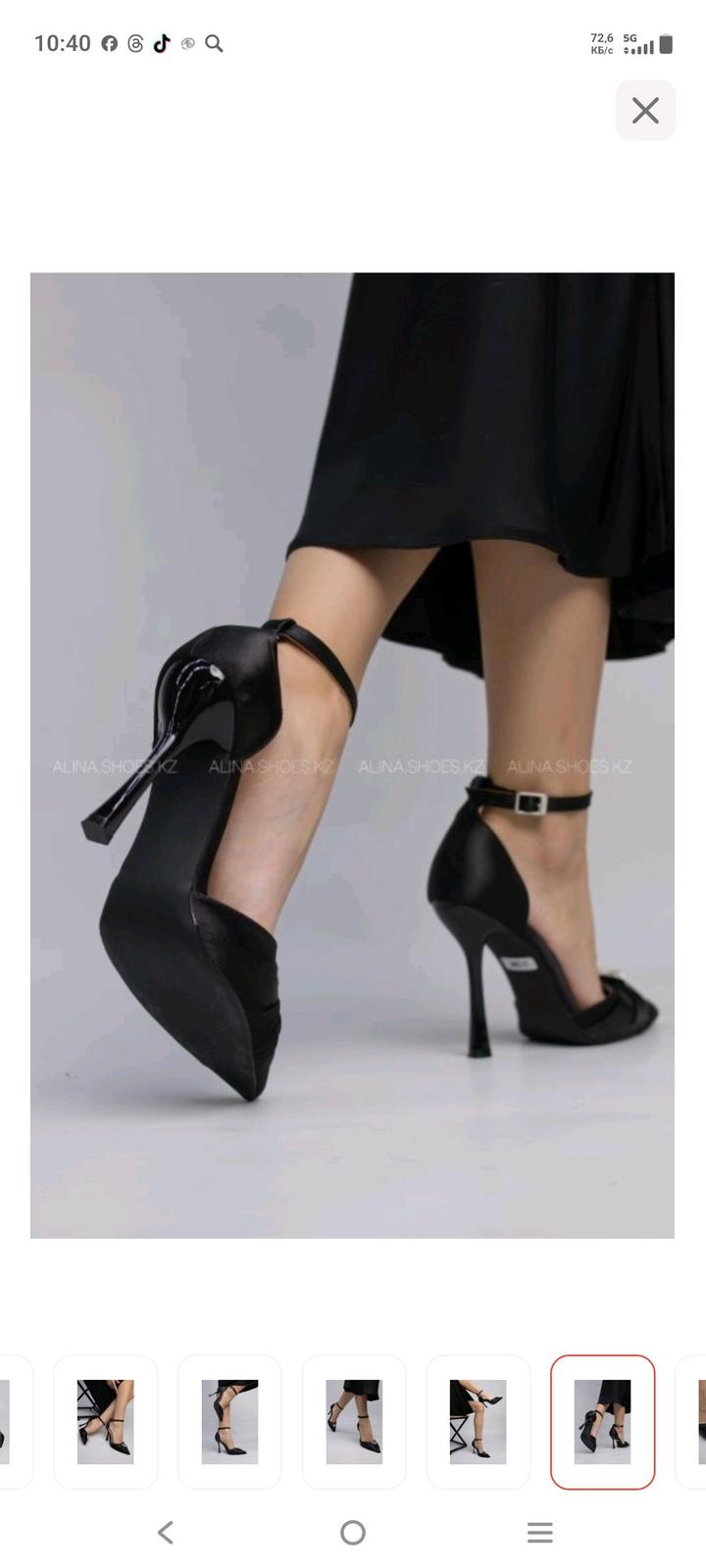View the third thumbnail of walking feet
Viewport: 706px width, 1568px height.
pos(354,1422)
